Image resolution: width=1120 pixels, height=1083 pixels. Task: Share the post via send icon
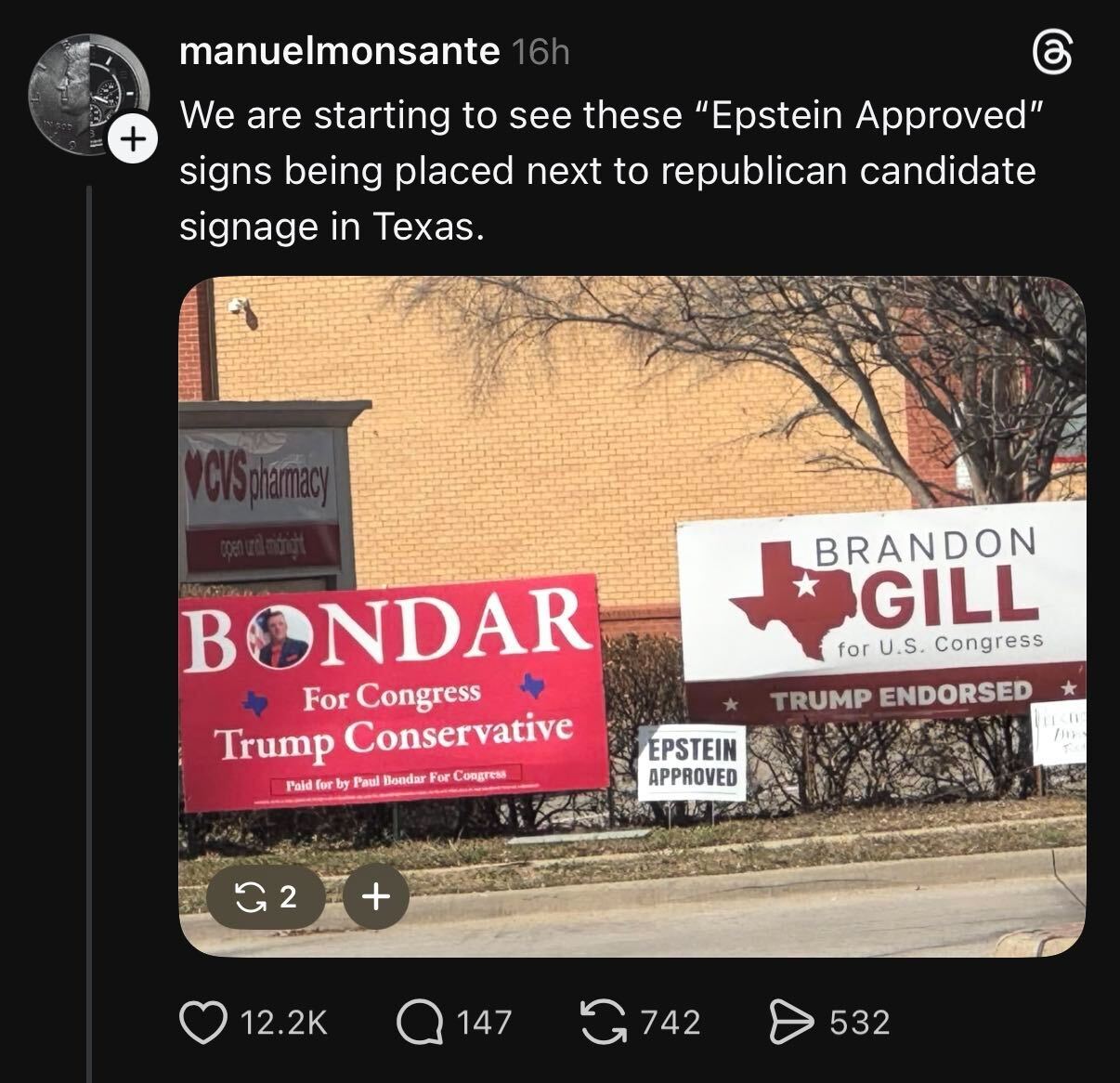point(789,1023)
